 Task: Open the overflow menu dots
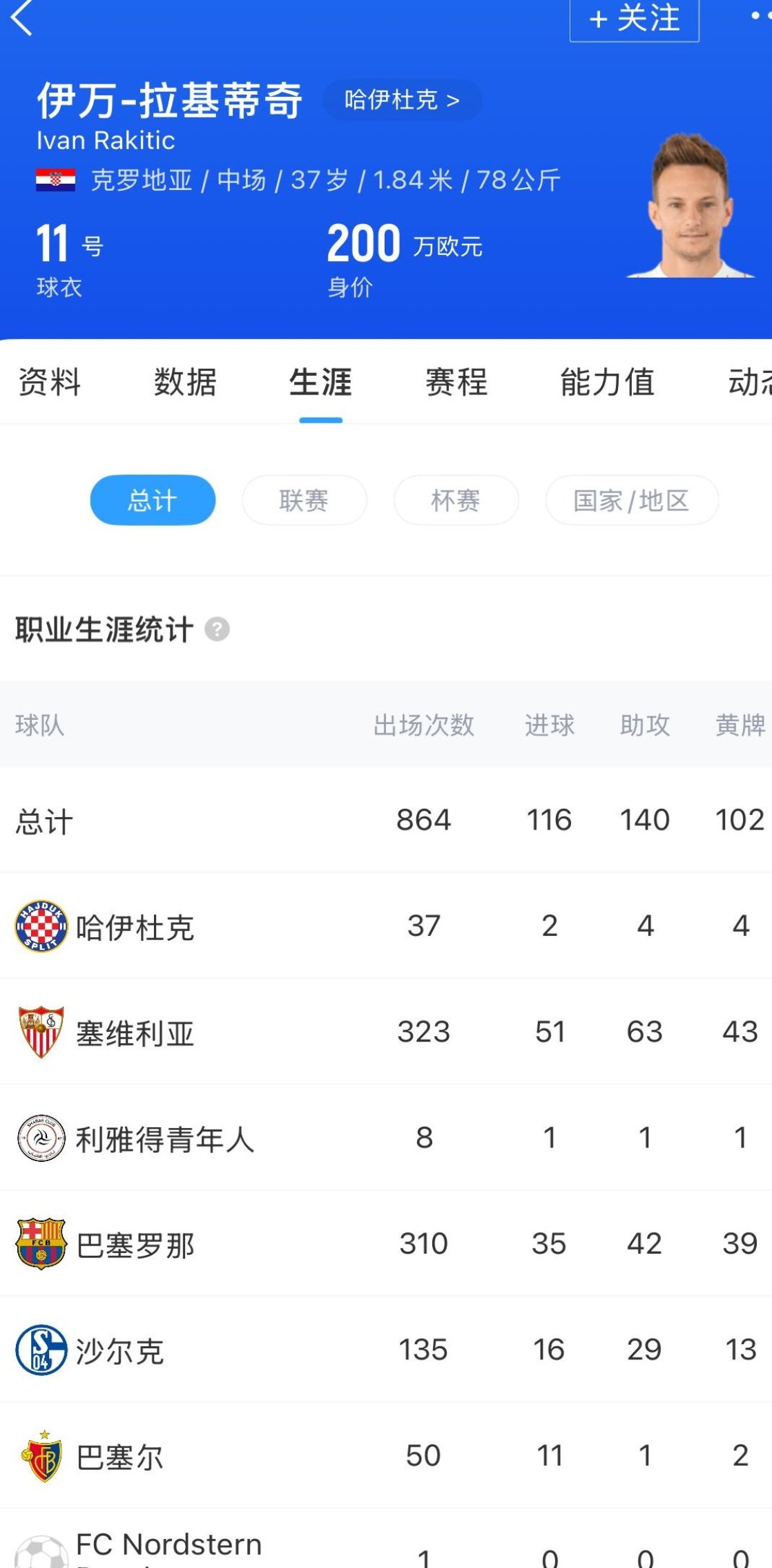point(760,15)
